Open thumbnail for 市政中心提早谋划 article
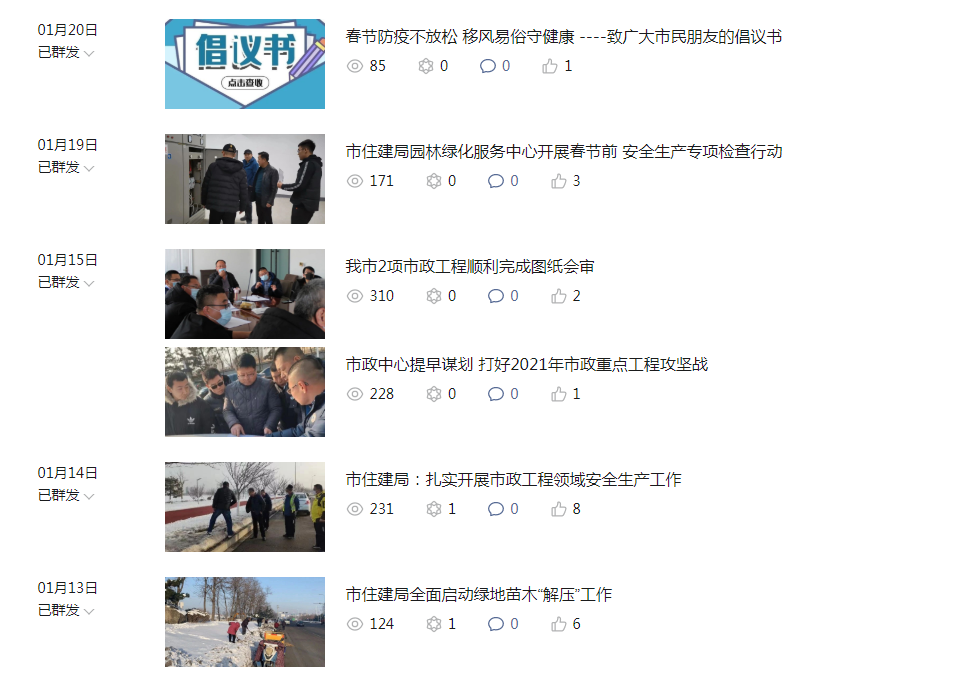The width and height of the screenshot is (956, 673). point(244,392)
